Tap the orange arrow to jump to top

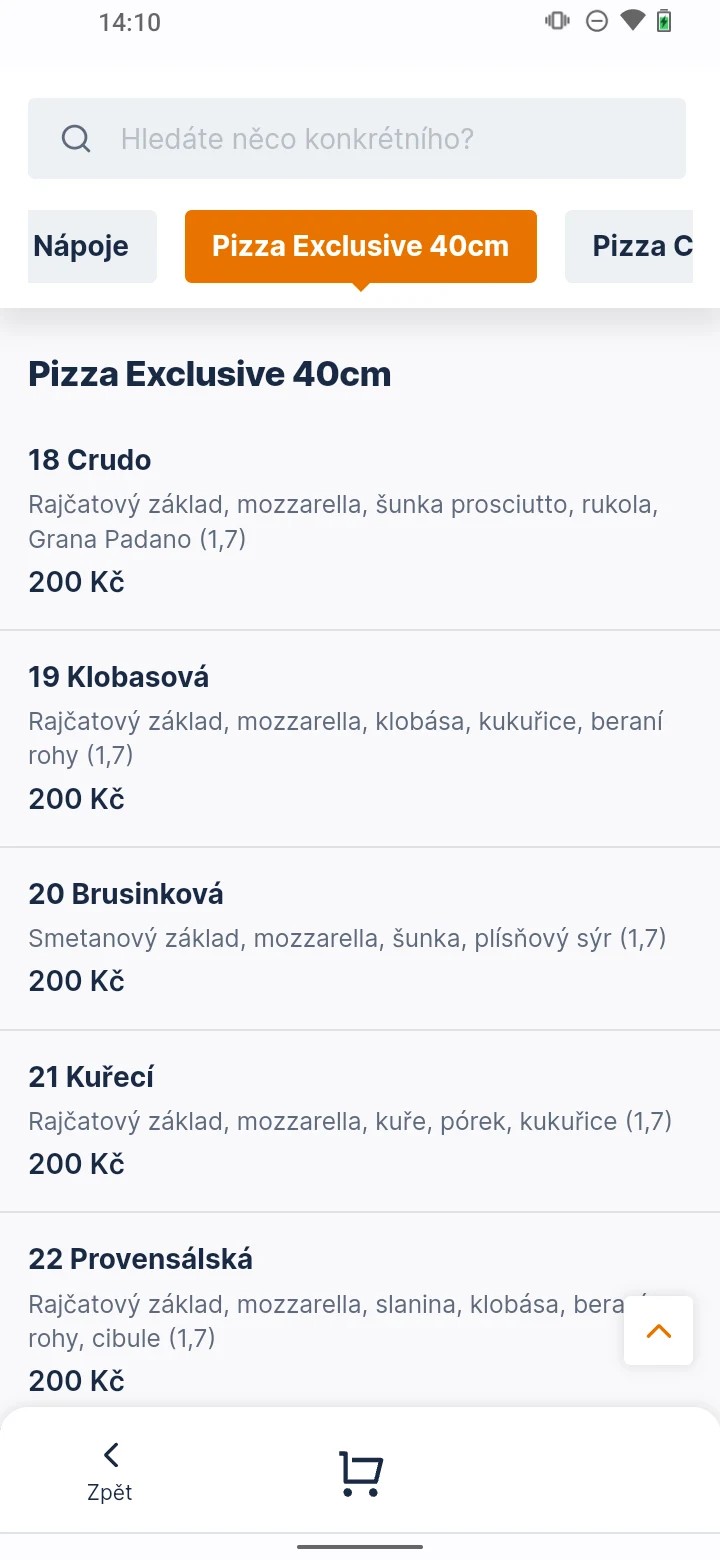coord(658,1331)
